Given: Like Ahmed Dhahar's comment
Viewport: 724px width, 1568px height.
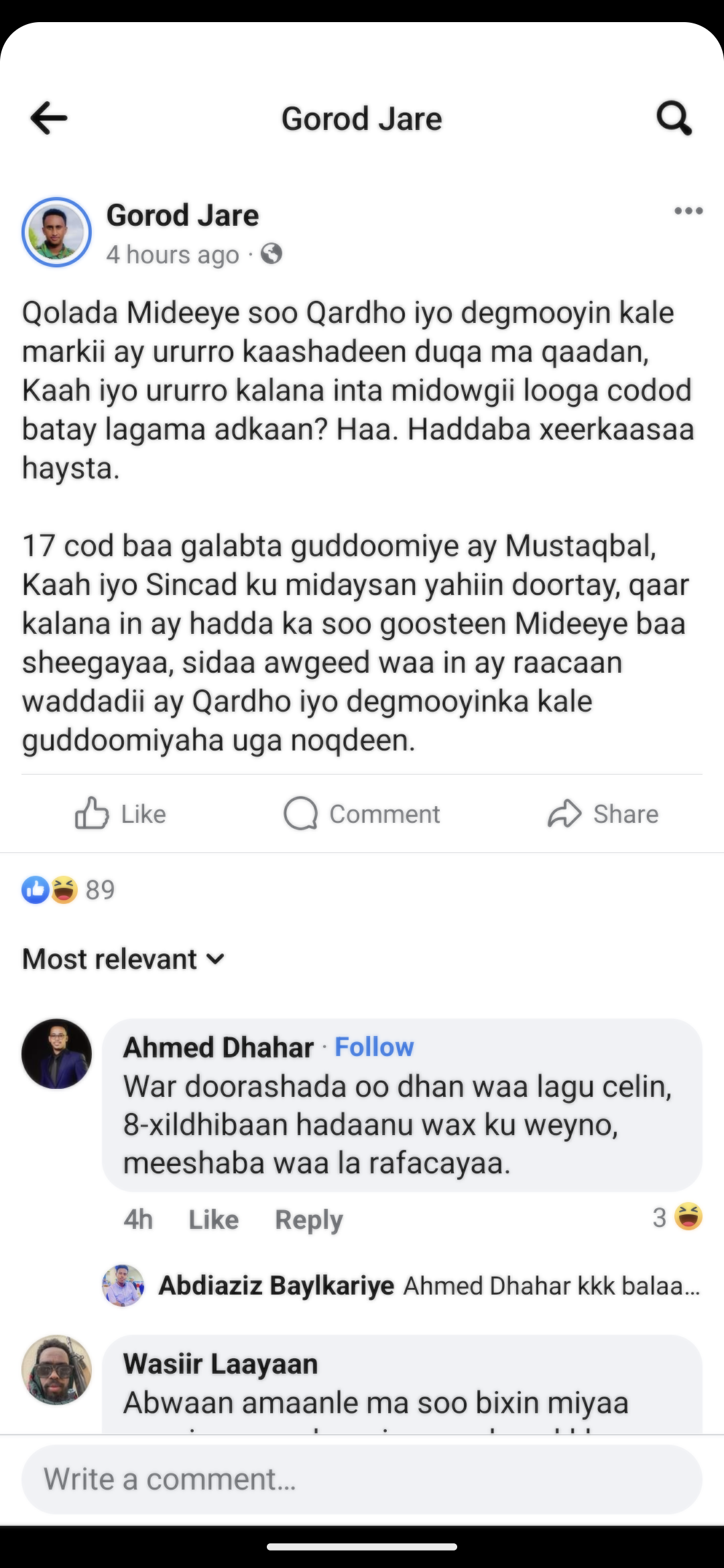Looking at the screenshot, I should [x=213, y=1220].
